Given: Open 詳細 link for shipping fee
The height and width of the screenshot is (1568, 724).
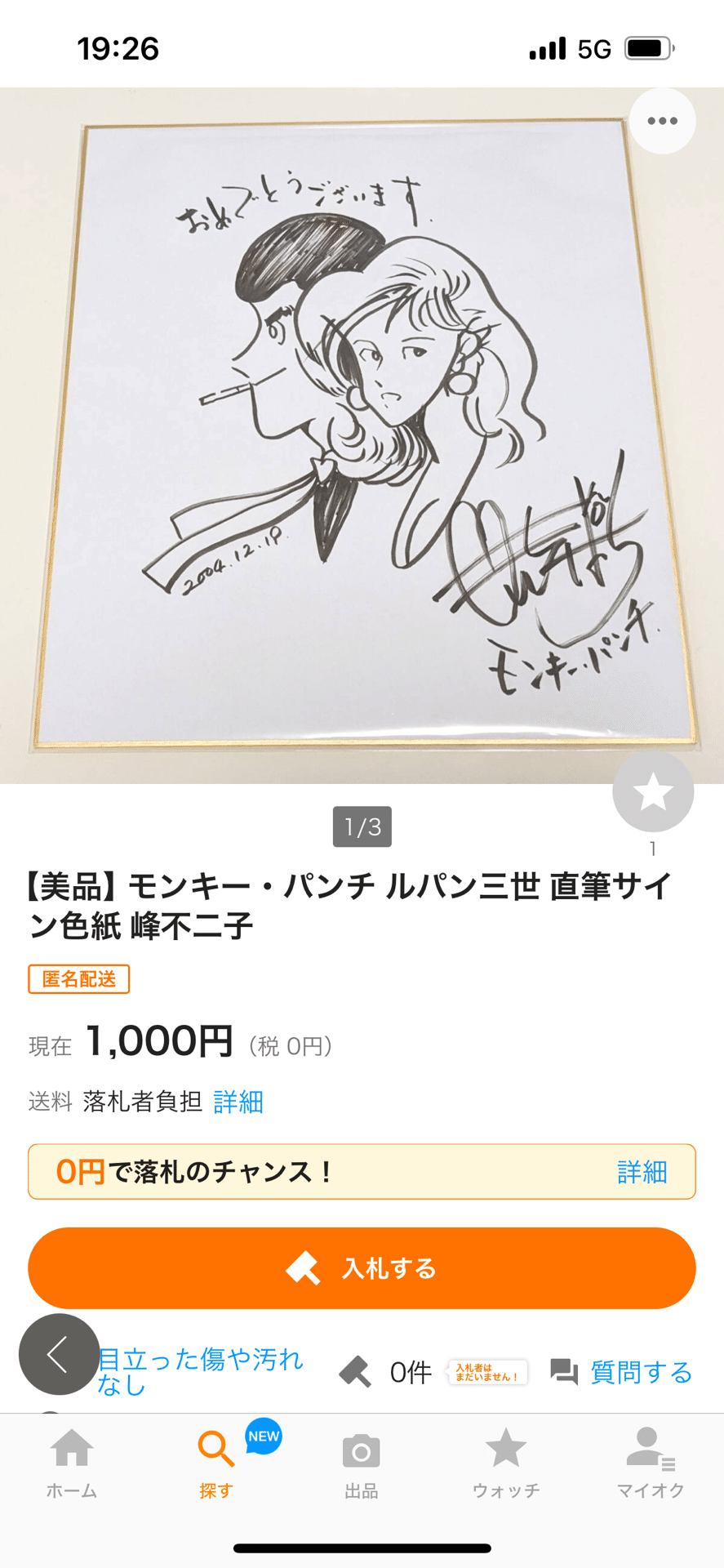Looking at the screenshot, I should 238,1102.
